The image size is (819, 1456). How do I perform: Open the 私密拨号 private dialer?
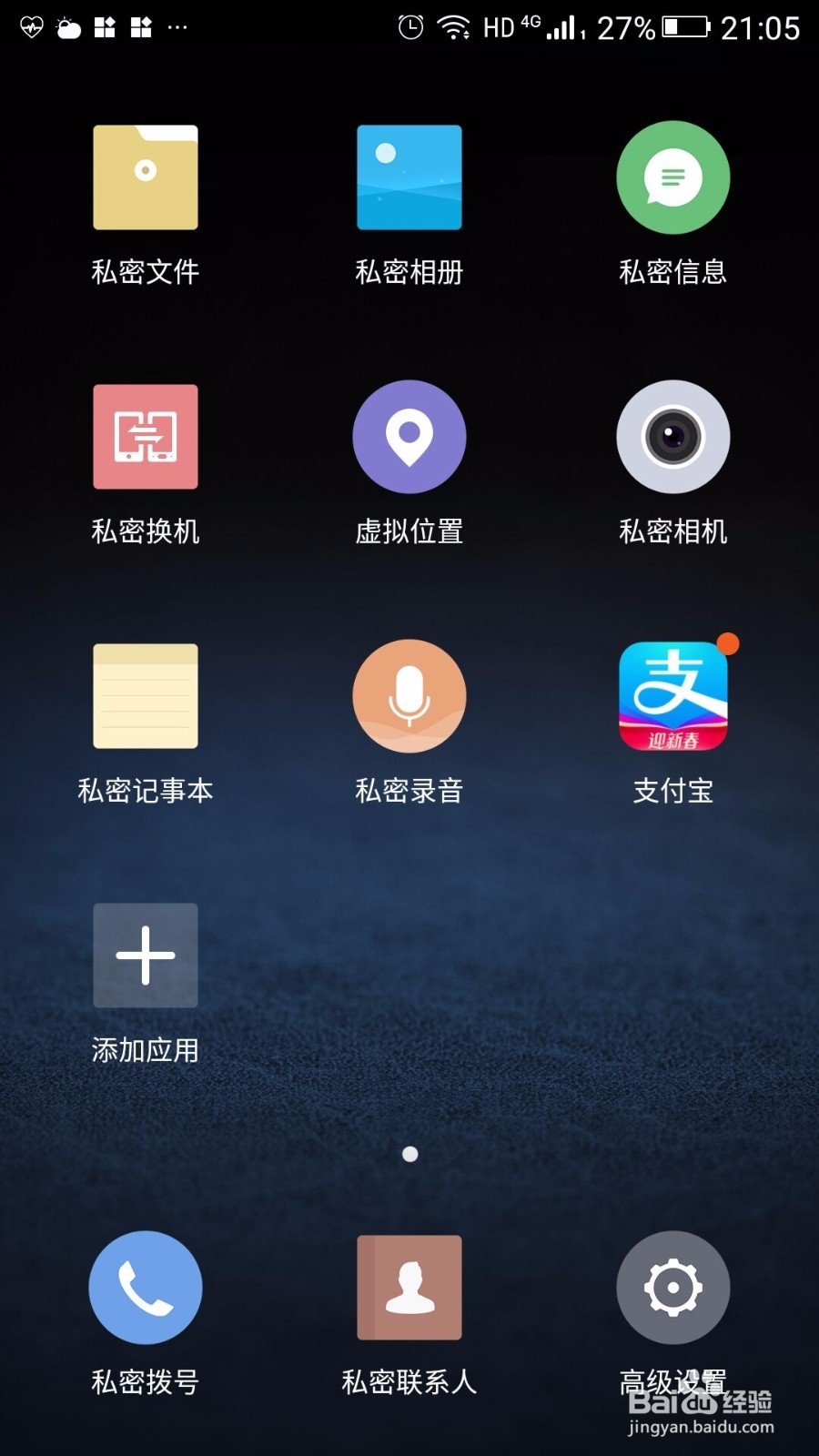[145, 1288]
